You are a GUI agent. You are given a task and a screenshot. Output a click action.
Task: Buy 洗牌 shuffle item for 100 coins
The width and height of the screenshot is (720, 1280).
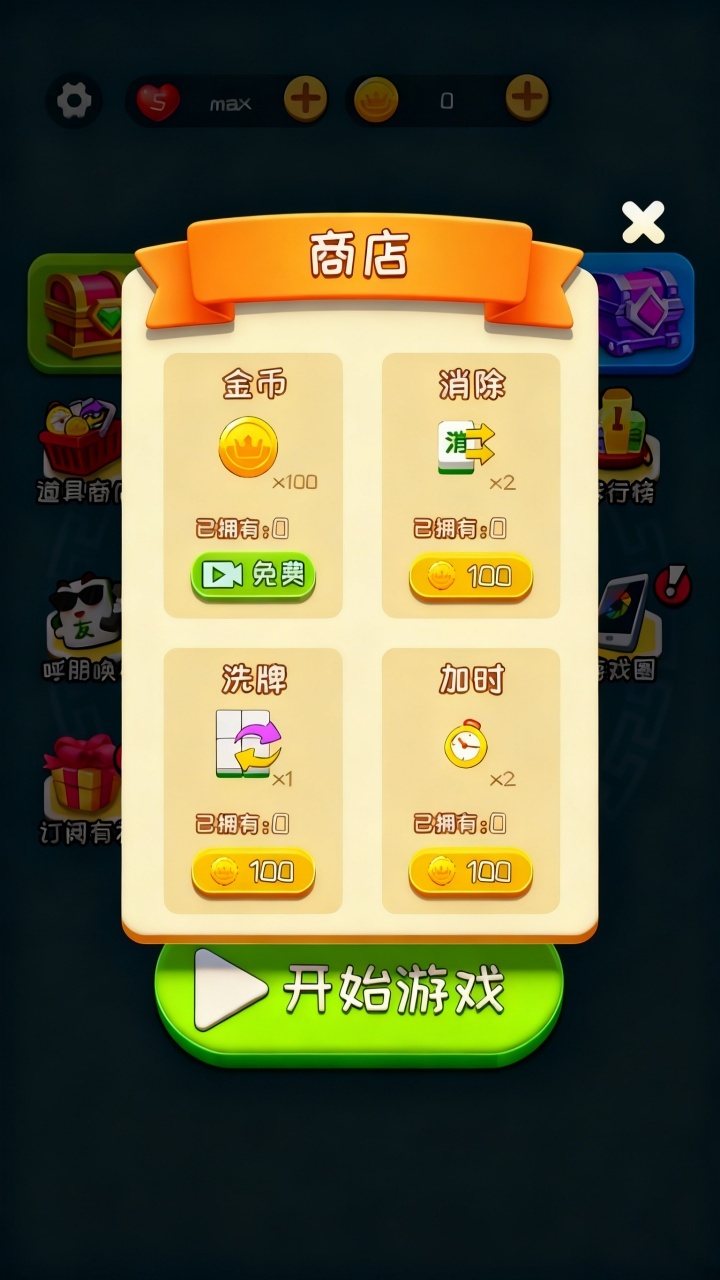click(x=253, y=872)
